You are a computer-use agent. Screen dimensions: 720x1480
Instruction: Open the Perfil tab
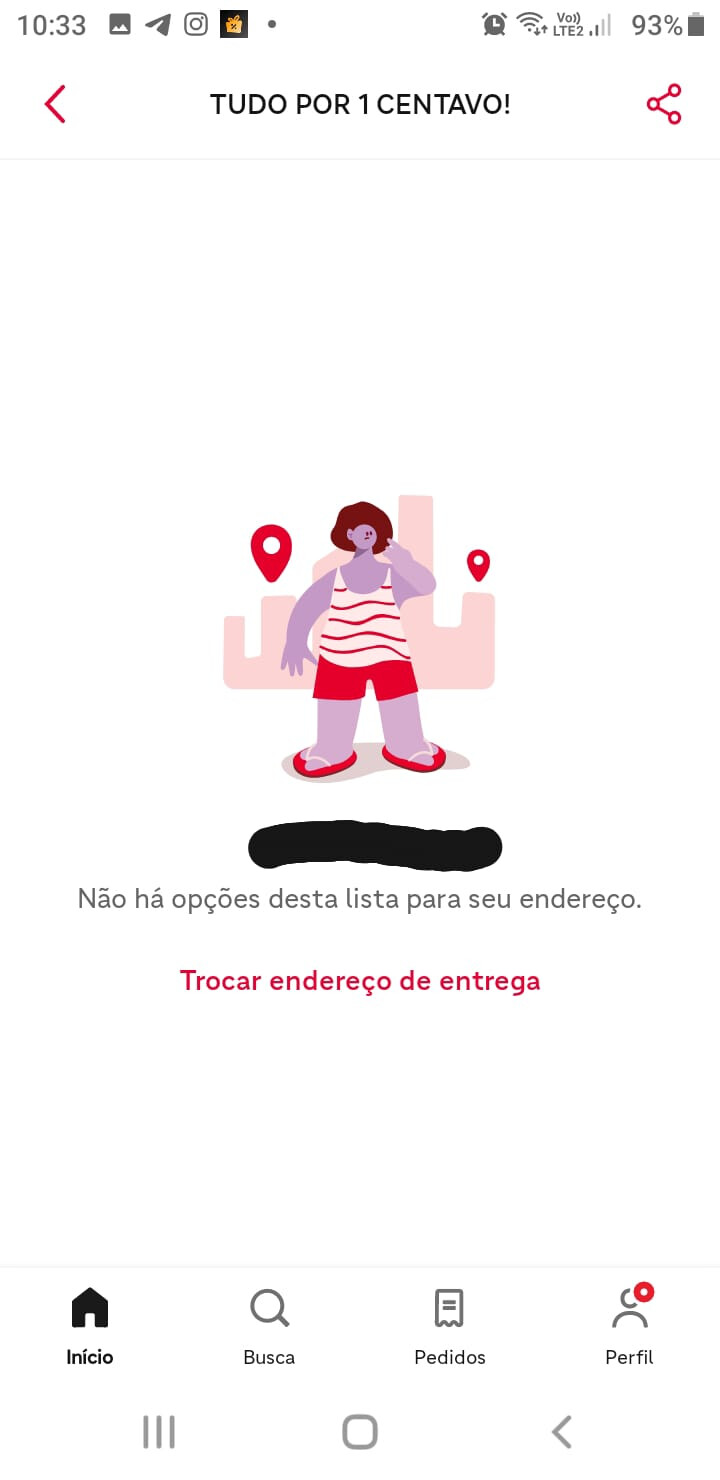(x=629, y=1326)
